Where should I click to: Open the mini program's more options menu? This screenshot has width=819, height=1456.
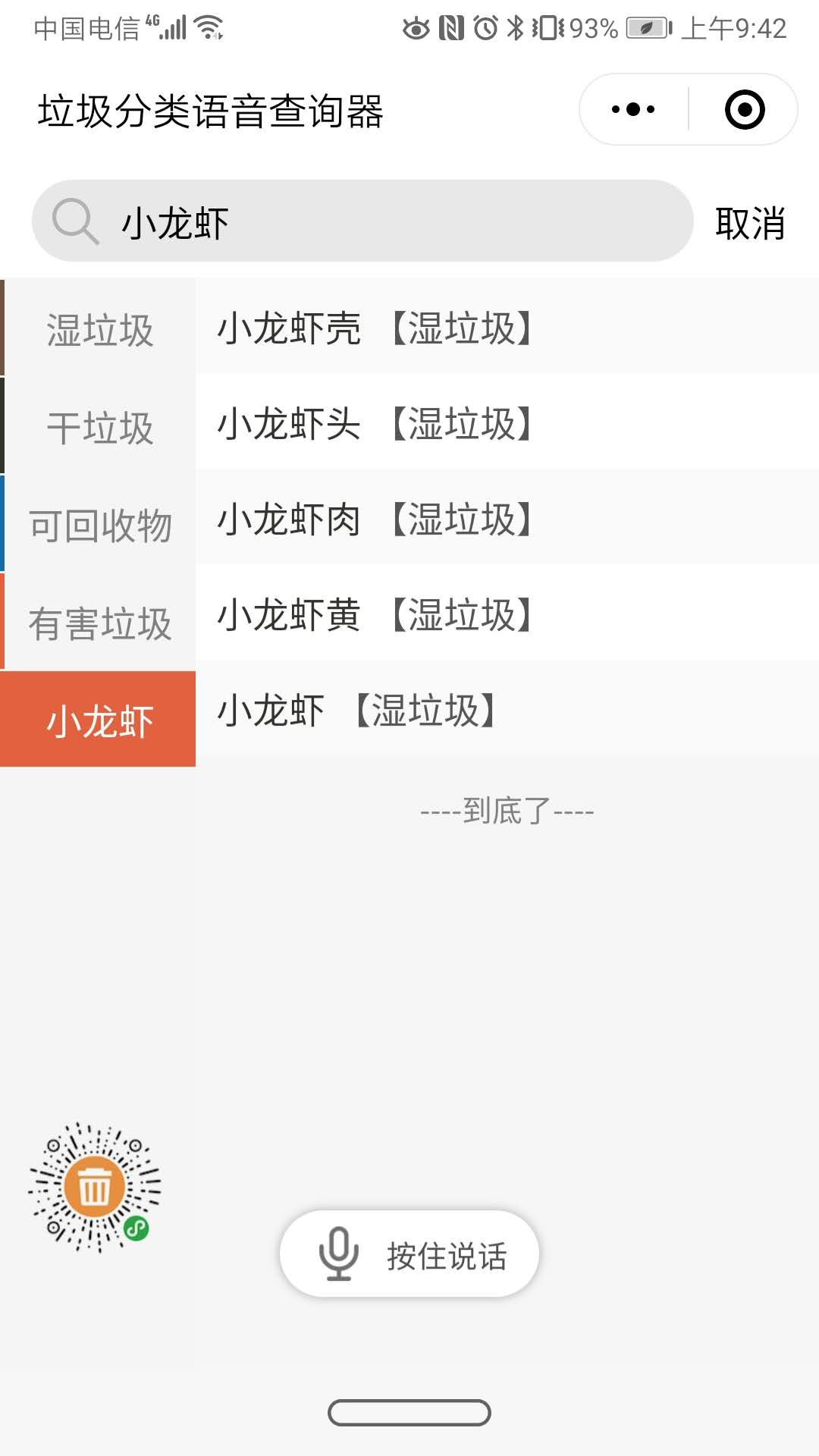click(633, 109)
